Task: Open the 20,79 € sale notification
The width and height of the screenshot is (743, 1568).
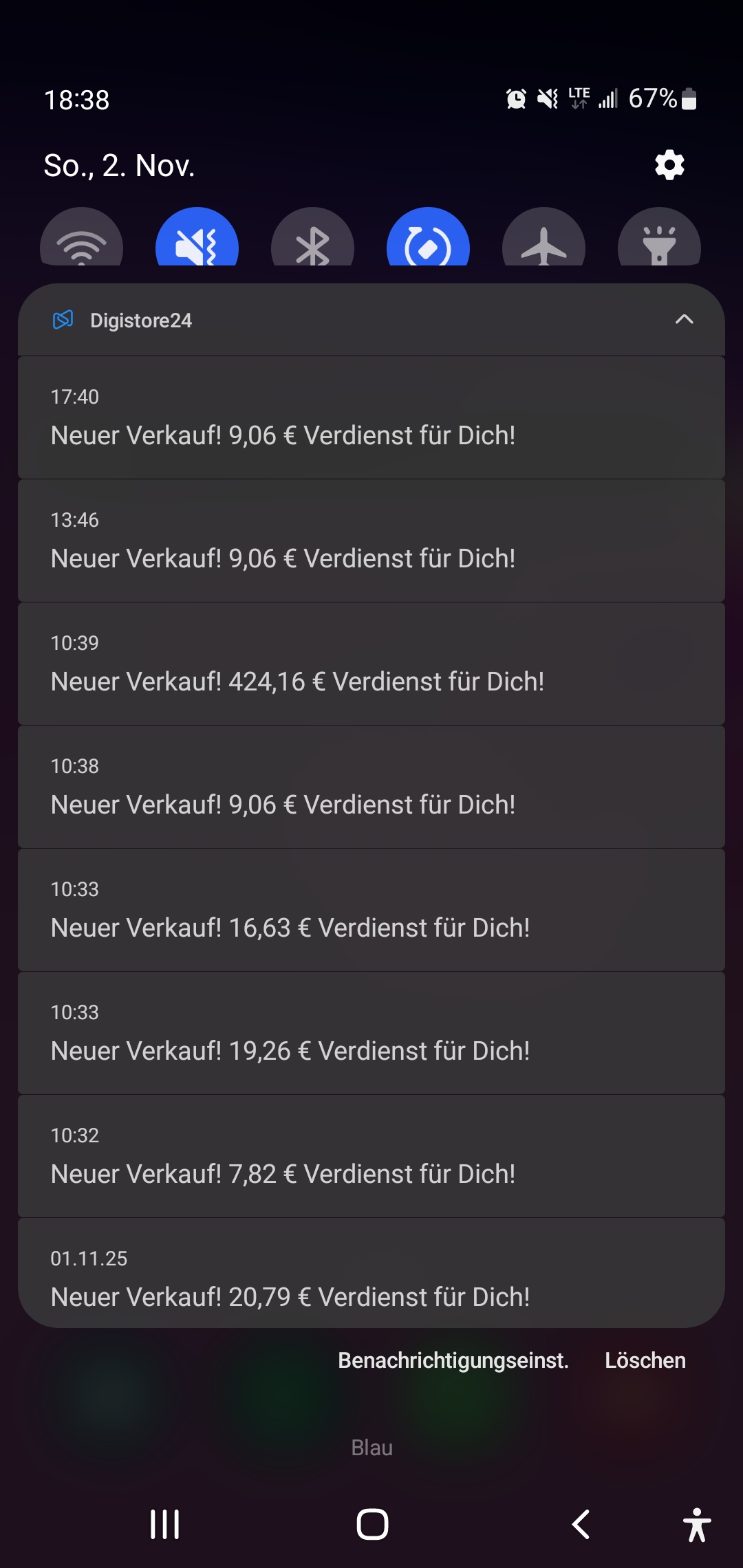Action: point(371,1278)
